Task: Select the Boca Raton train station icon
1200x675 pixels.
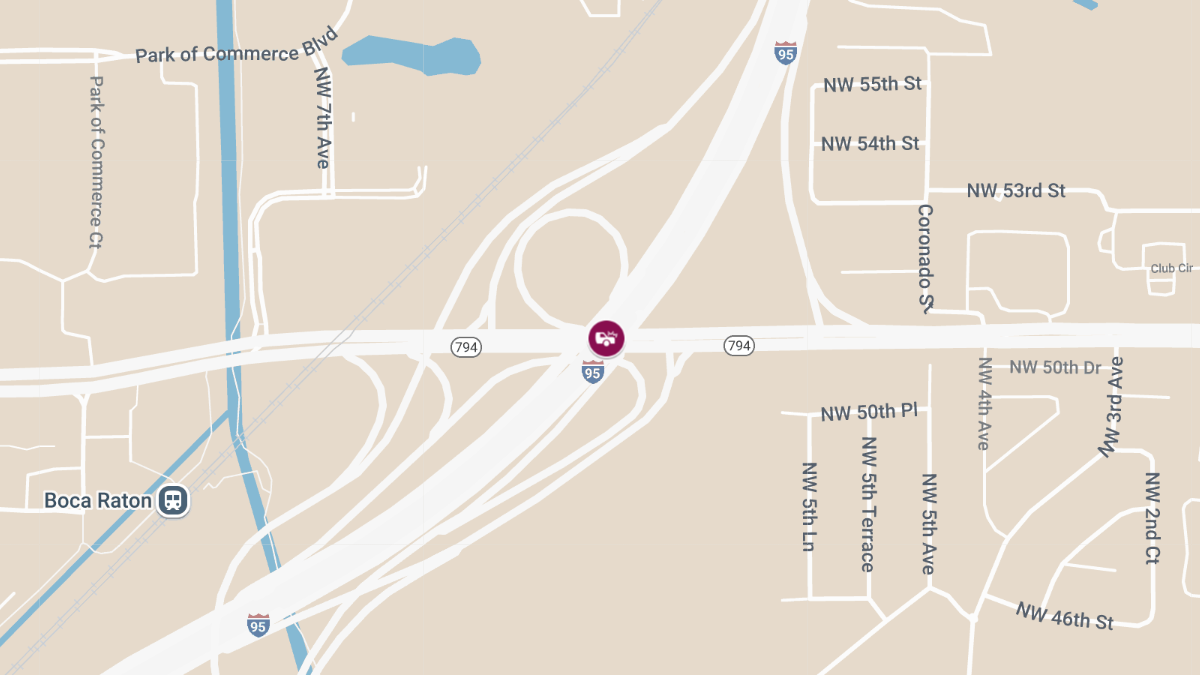Action: (x=173, y=500)
